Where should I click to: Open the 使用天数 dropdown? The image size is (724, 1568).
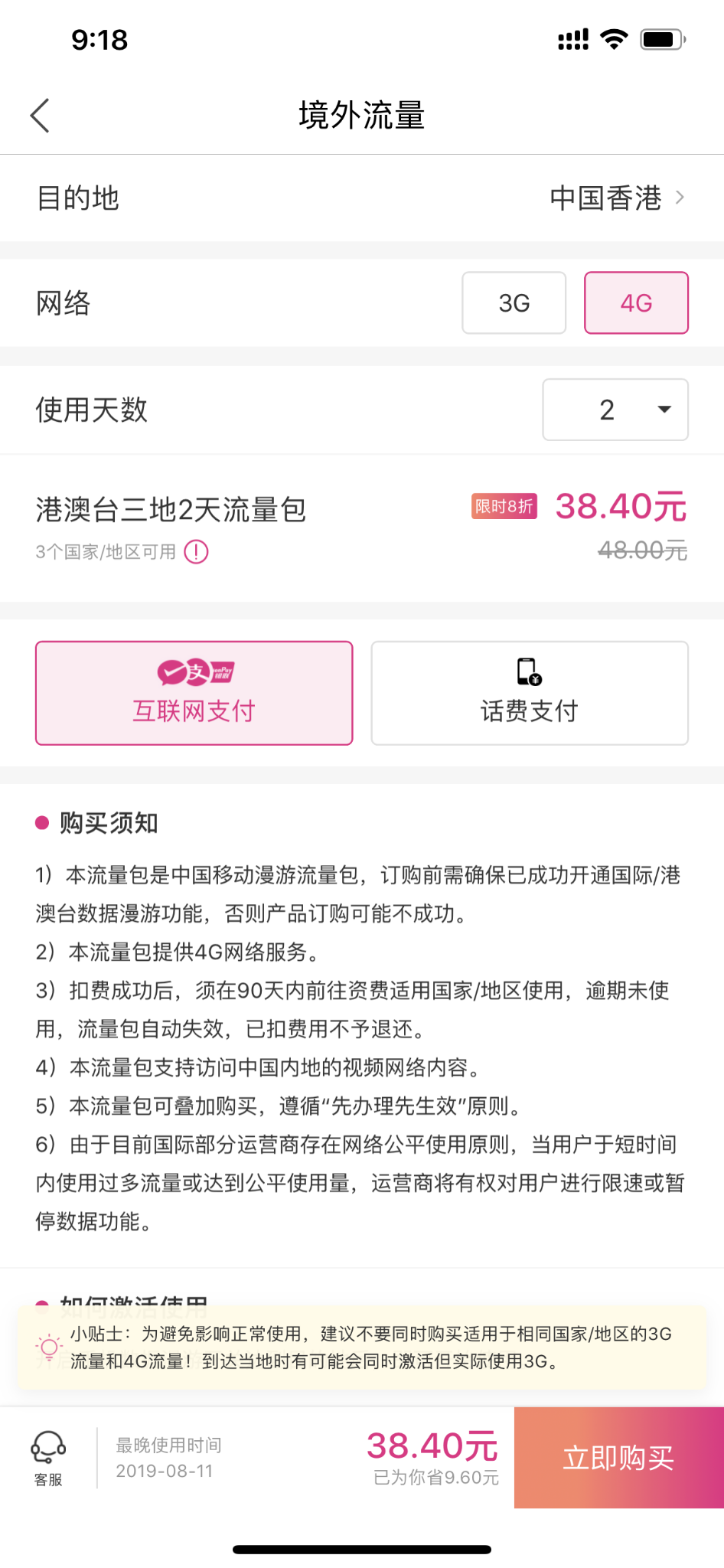tap(615, 410)
